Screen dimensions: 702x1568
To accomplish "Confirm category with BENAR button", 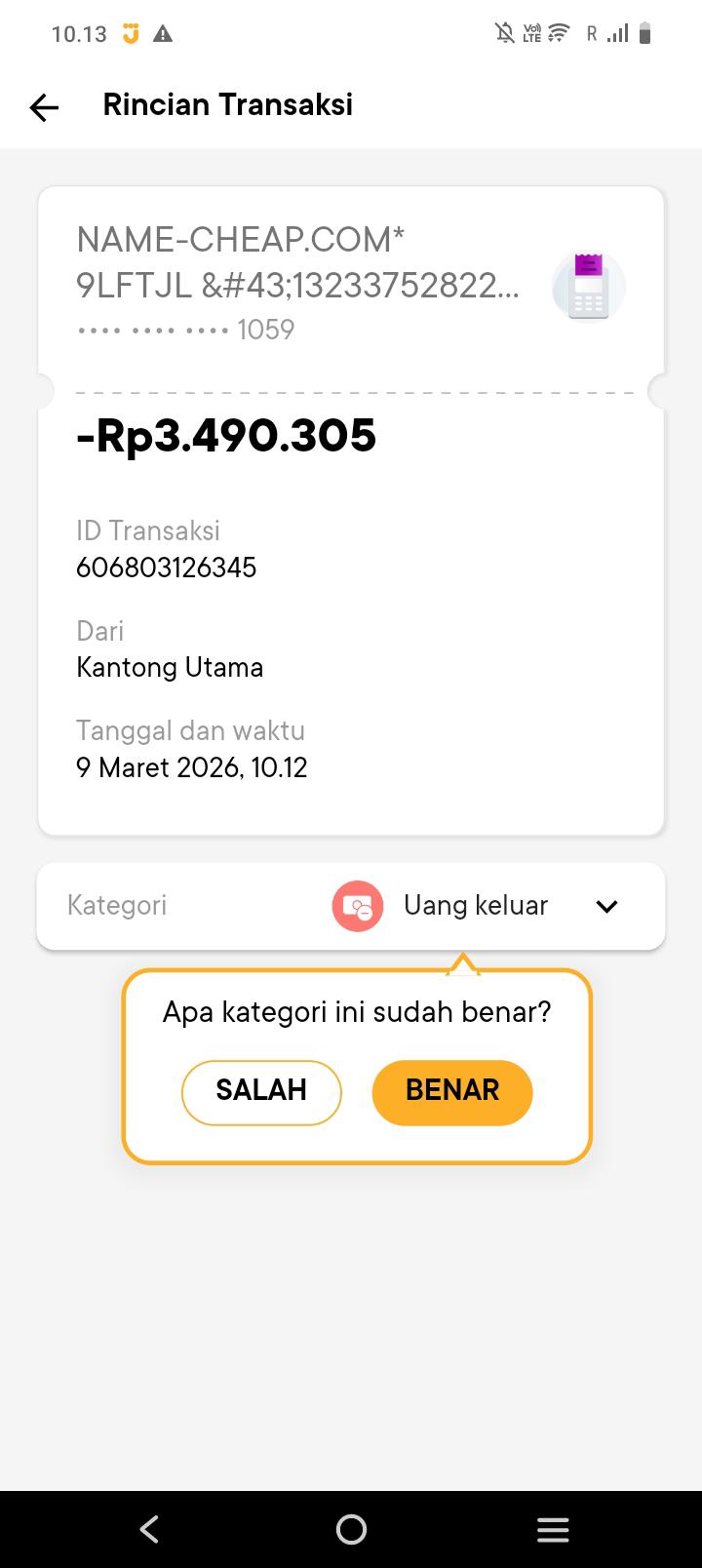I will click(452, 1091).
